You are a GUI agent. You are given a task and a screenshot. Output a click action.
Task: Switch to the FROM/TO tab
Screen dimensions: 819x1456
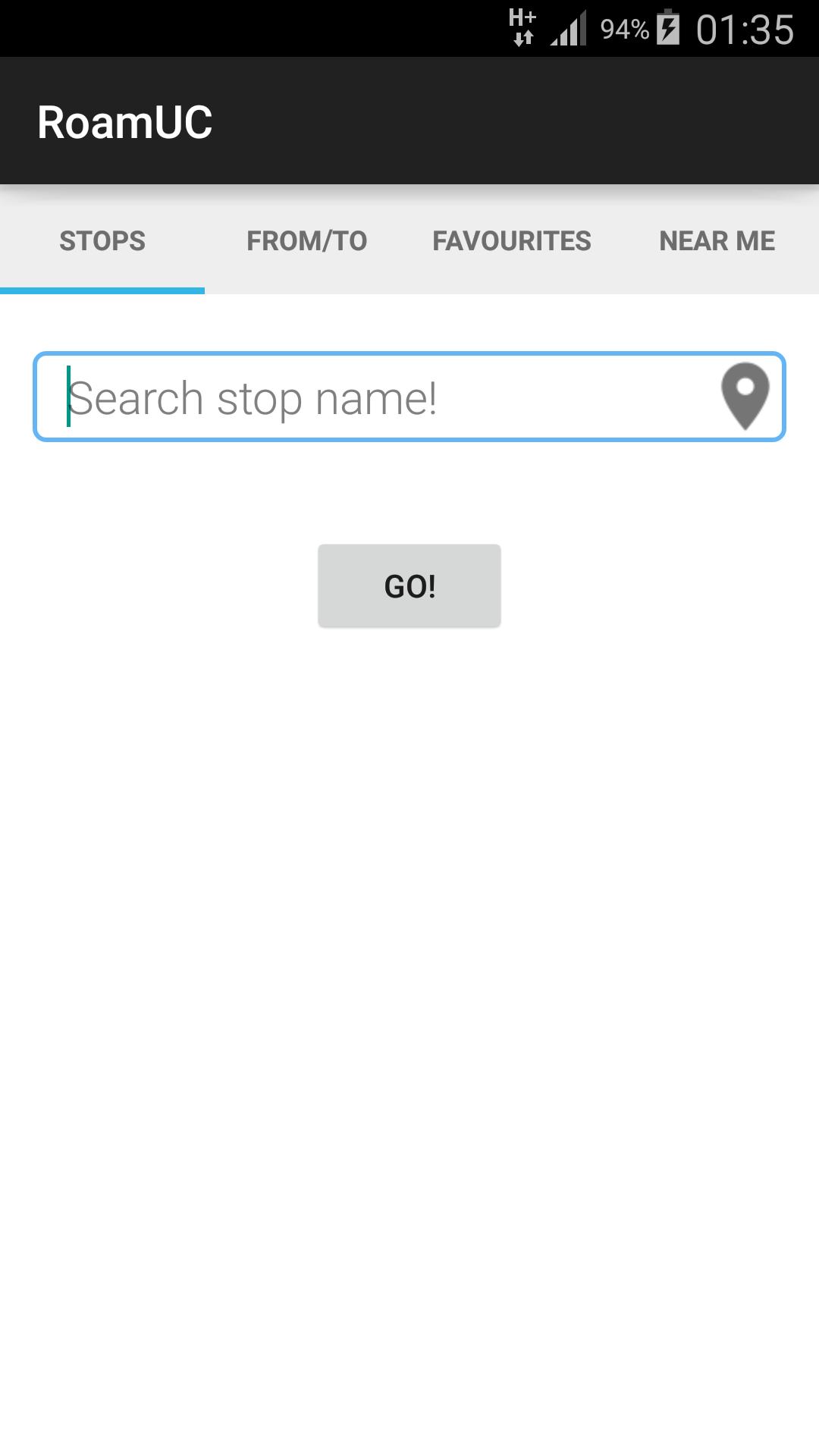click(x=306, y=241)
